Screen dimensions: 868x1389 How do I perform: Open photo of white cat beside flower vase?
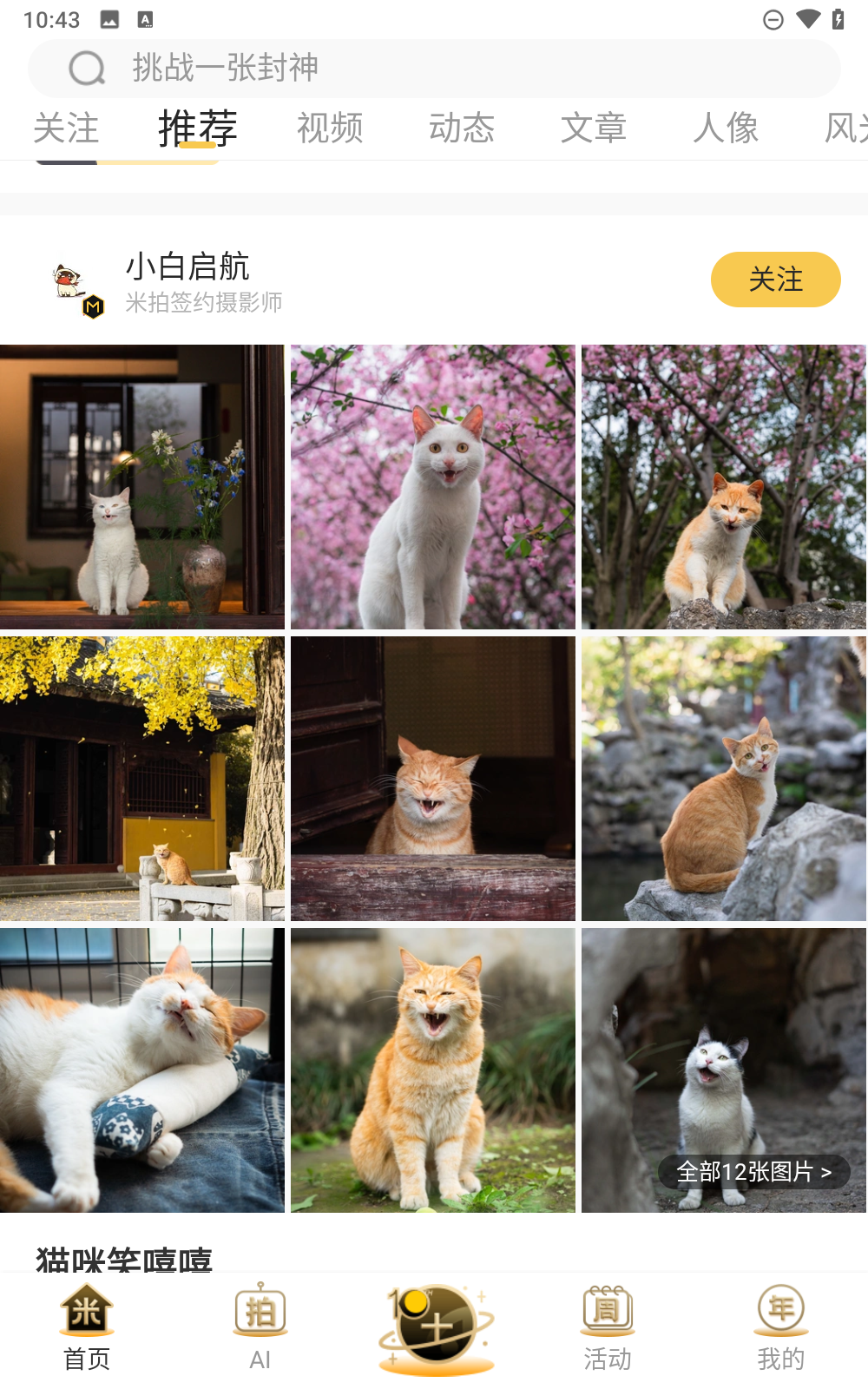point(142,487)
